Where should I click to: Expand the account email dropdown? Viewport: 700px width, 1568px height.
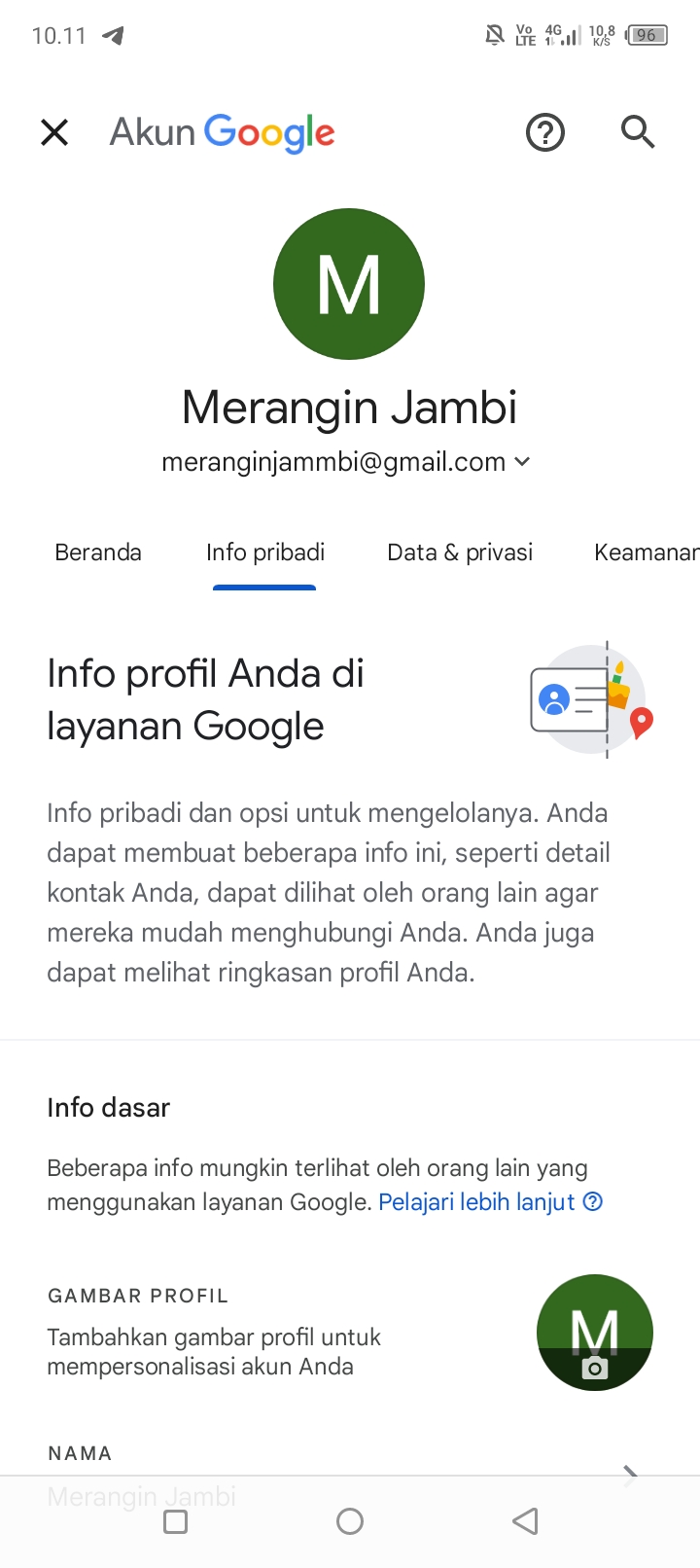pyautogui.click(x=347, y=462)
